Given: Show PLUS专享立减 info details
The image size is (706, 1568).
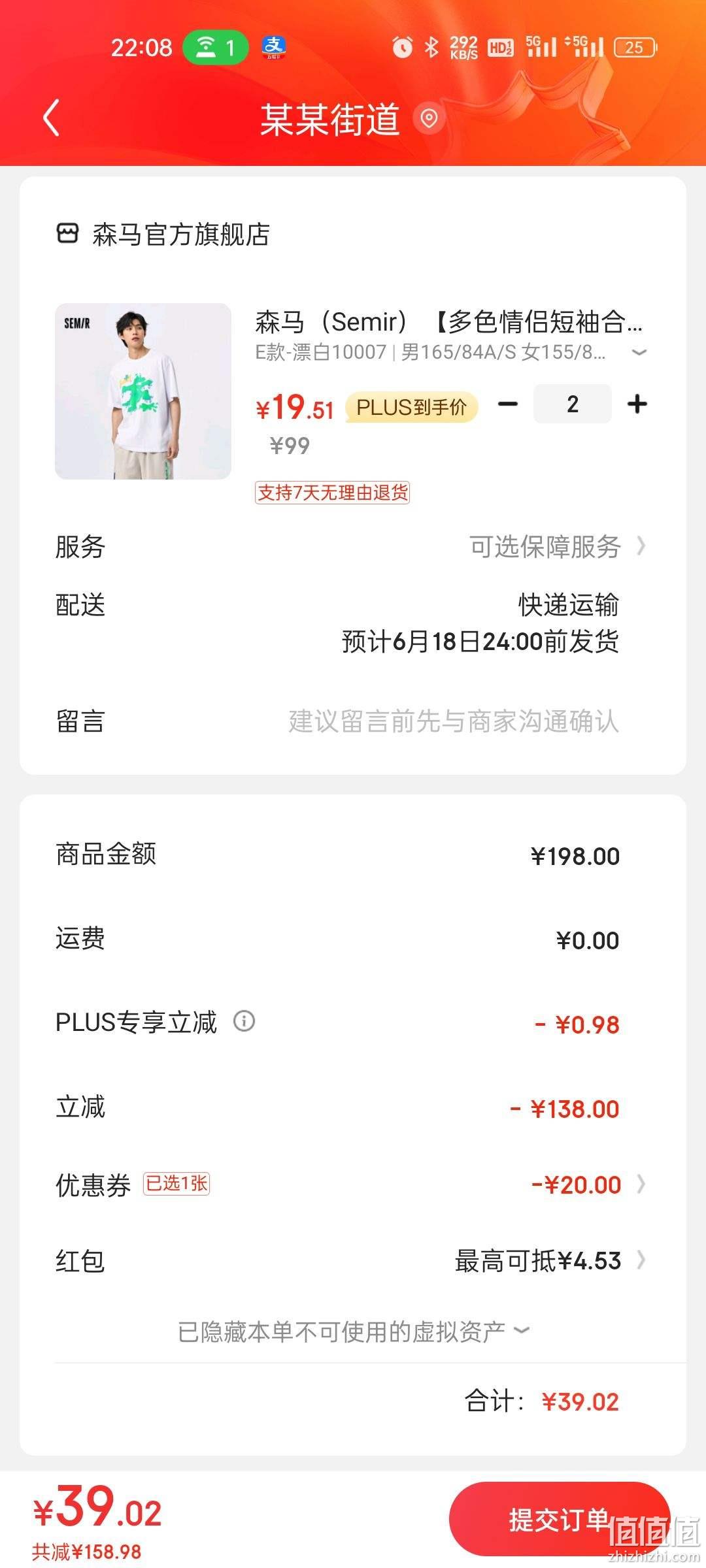Looking at the screenshot, I should tap(244, 1021).
